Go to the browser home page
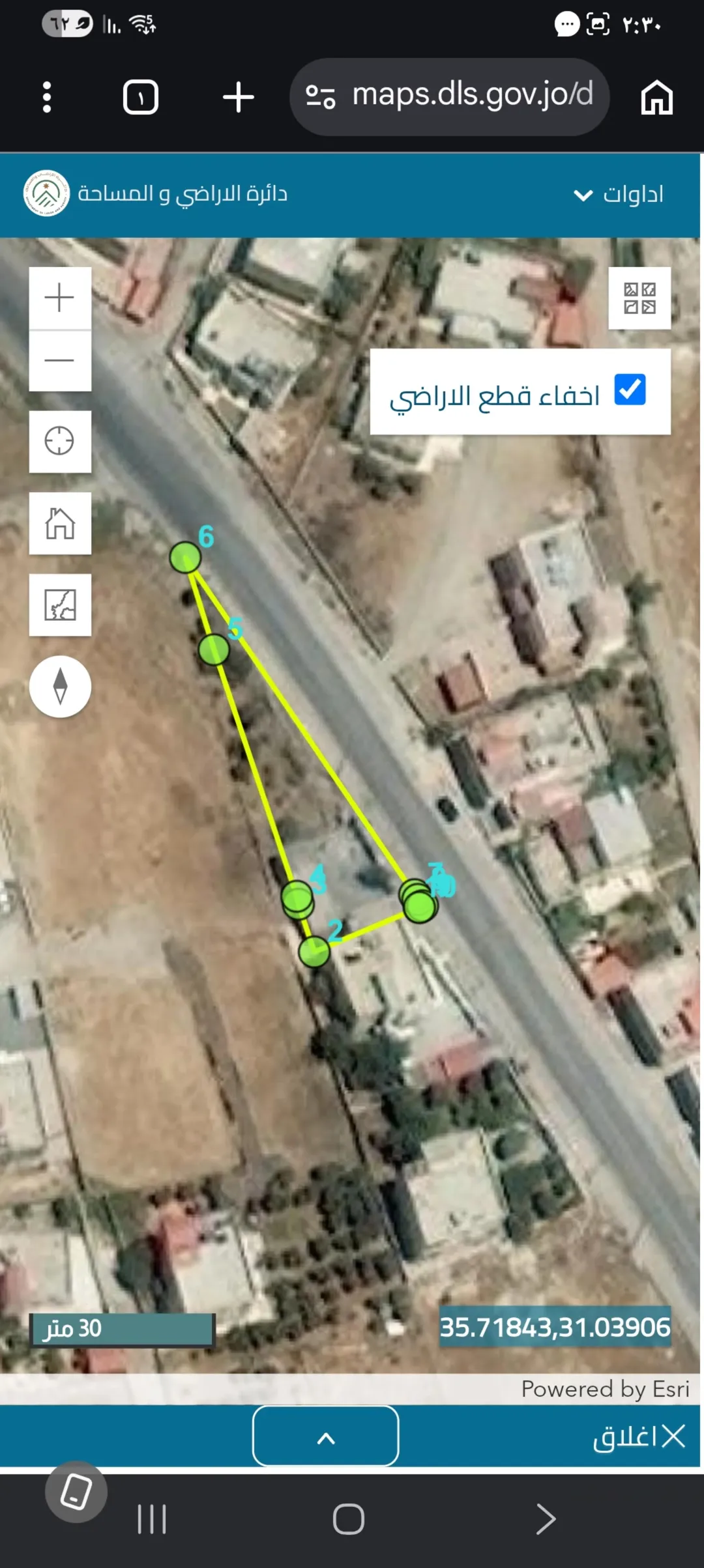Image resolution: width=704 pixels, height=1568 pixels. click(x=656, y=97)
